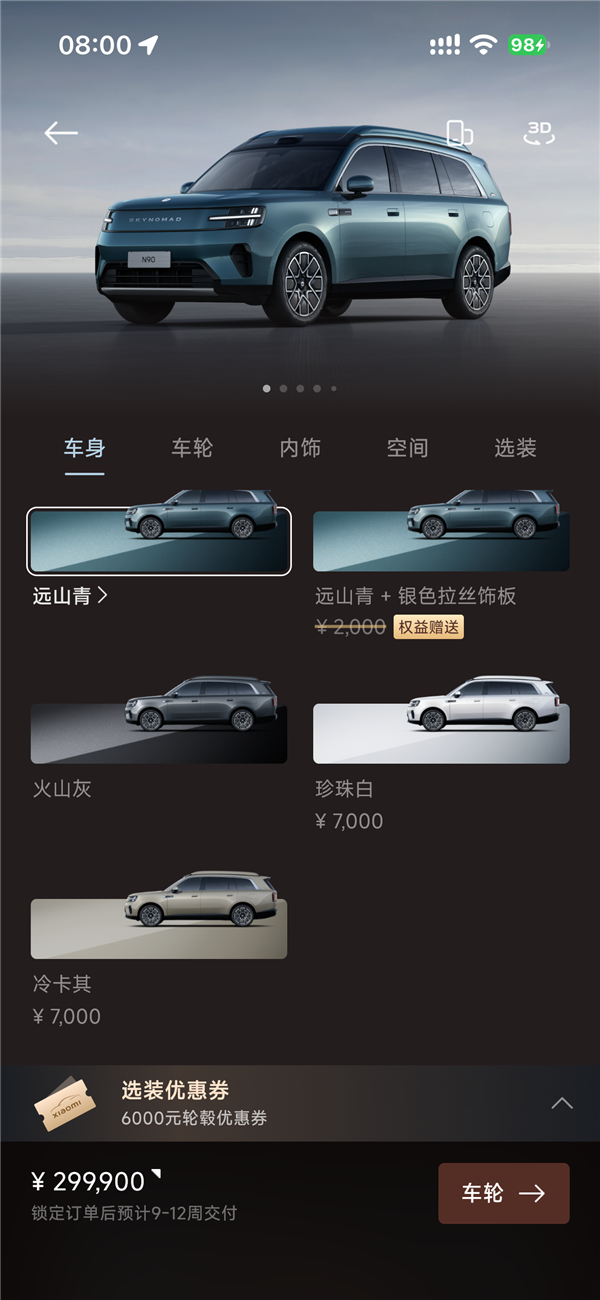Continue to 车轮 with the arrow button
Image resolution: width=600 pixels, height=1300 pixels.
click(504, 1193)
